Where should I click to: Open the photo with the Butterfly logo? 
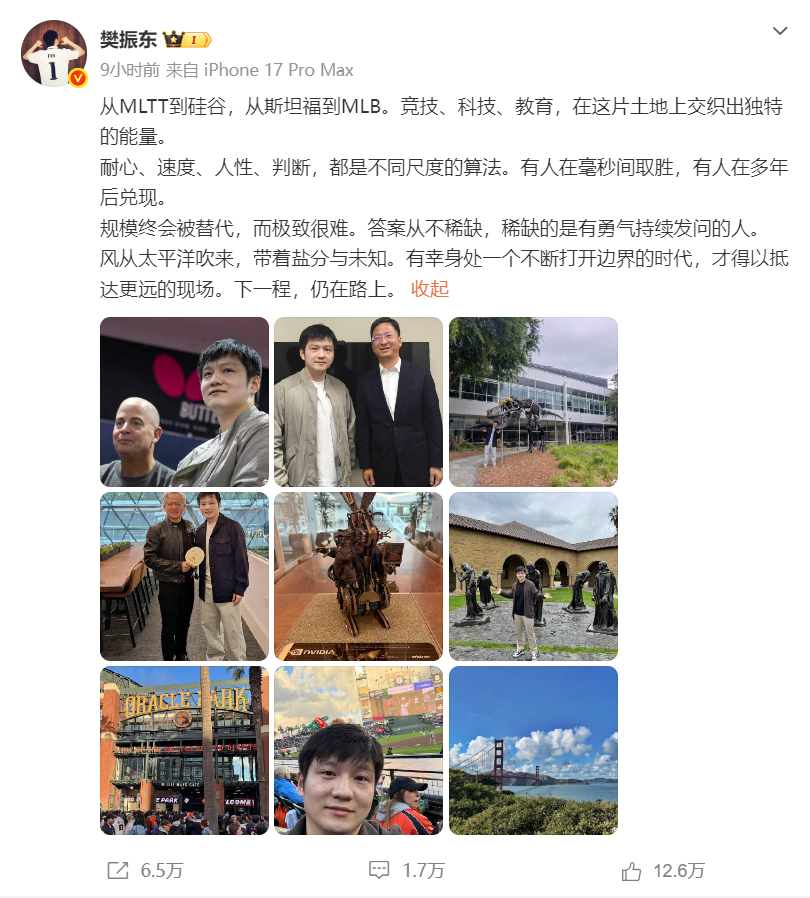[x=184, y=402]
